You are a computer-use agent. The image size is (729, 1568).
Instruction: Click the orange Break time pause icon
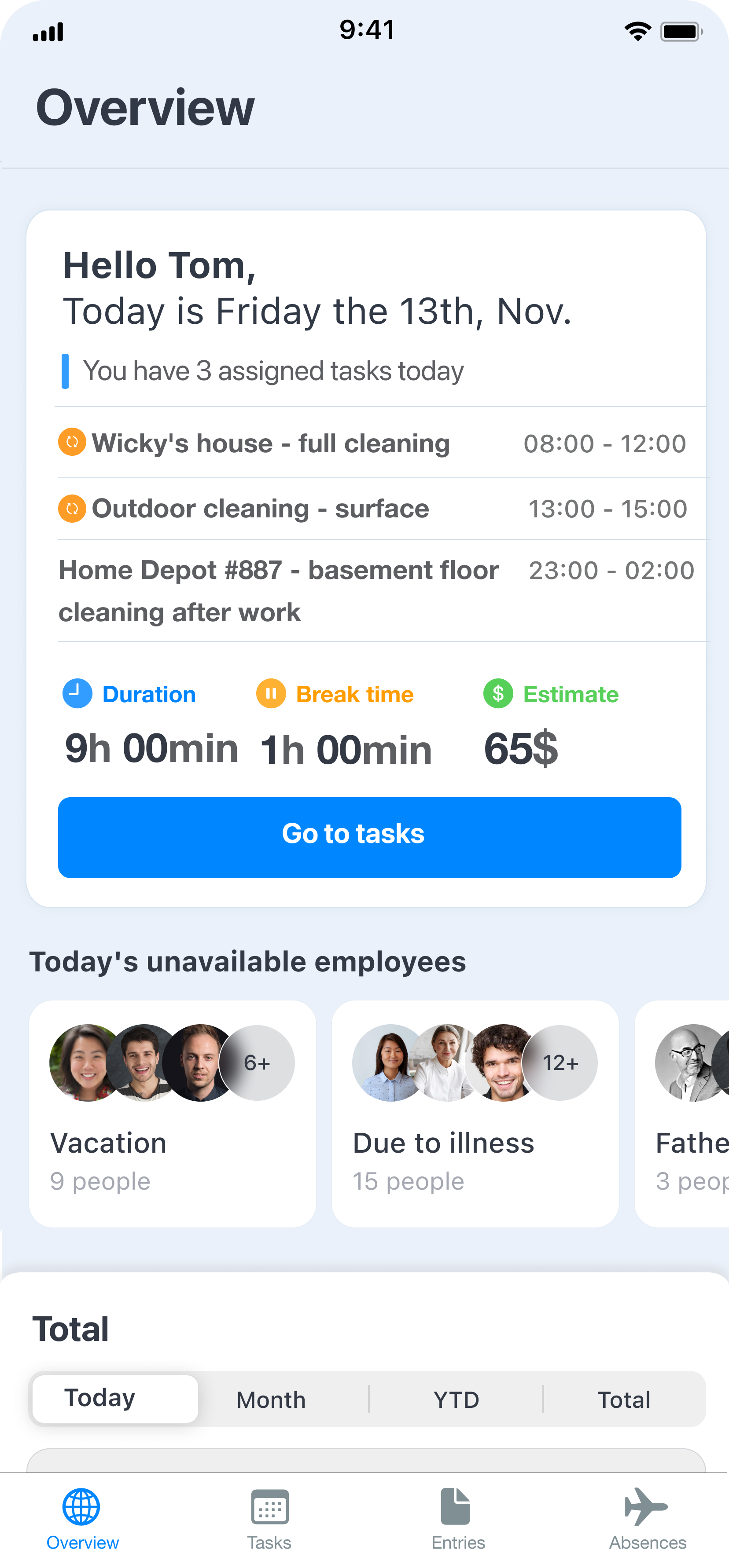272,693
